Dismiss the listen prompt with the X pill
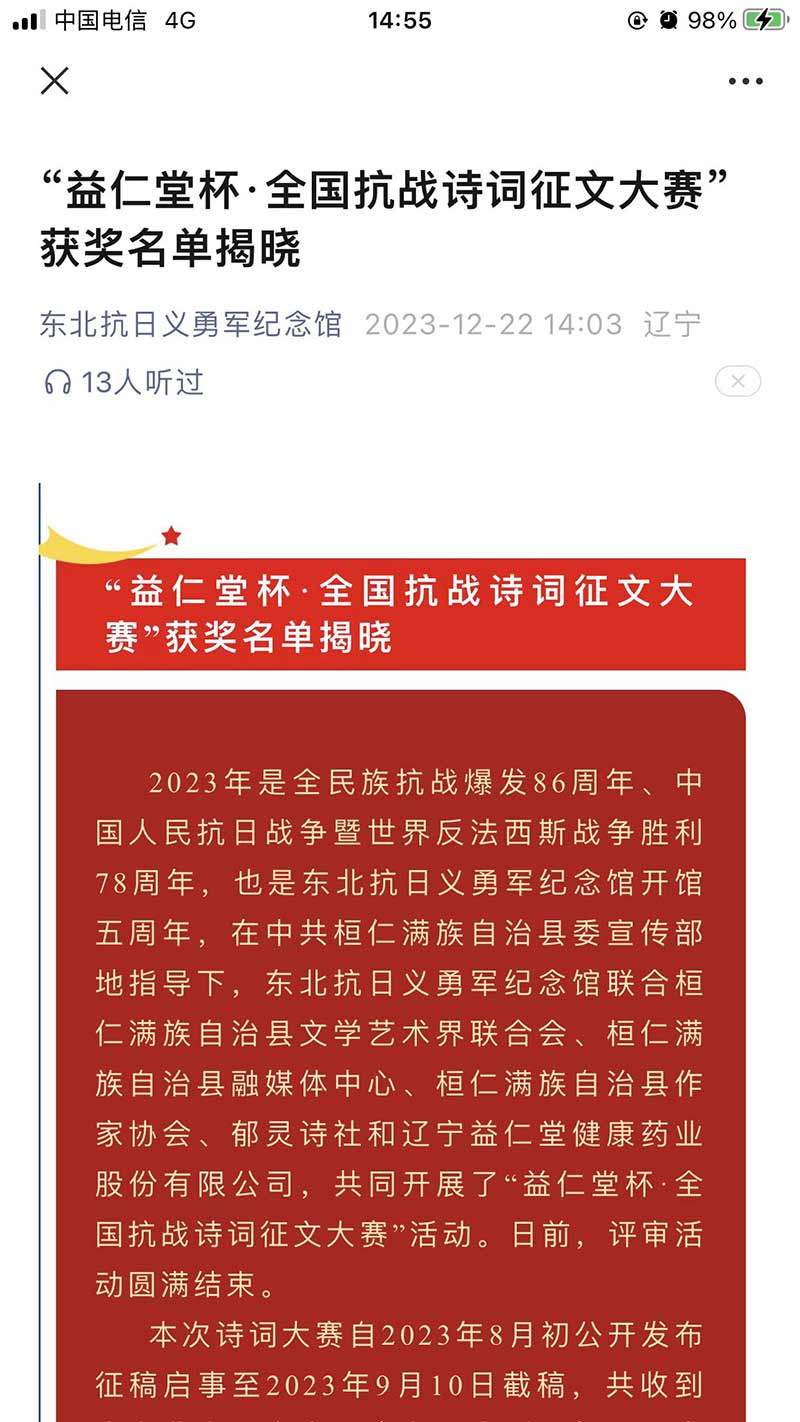 tap(737, 381)
